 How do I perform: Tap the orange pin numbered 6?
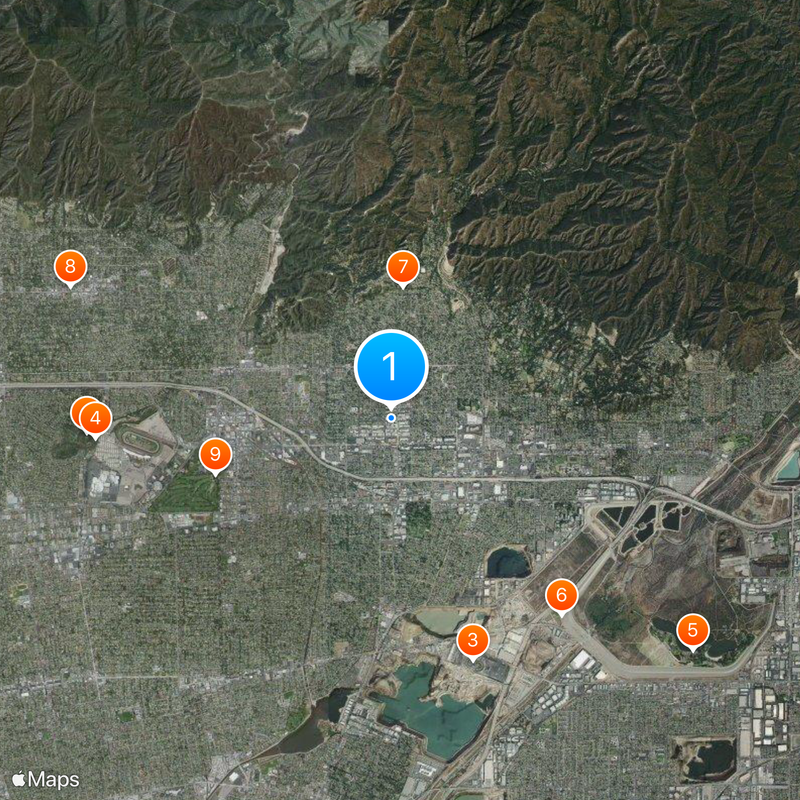pos(561,596)
